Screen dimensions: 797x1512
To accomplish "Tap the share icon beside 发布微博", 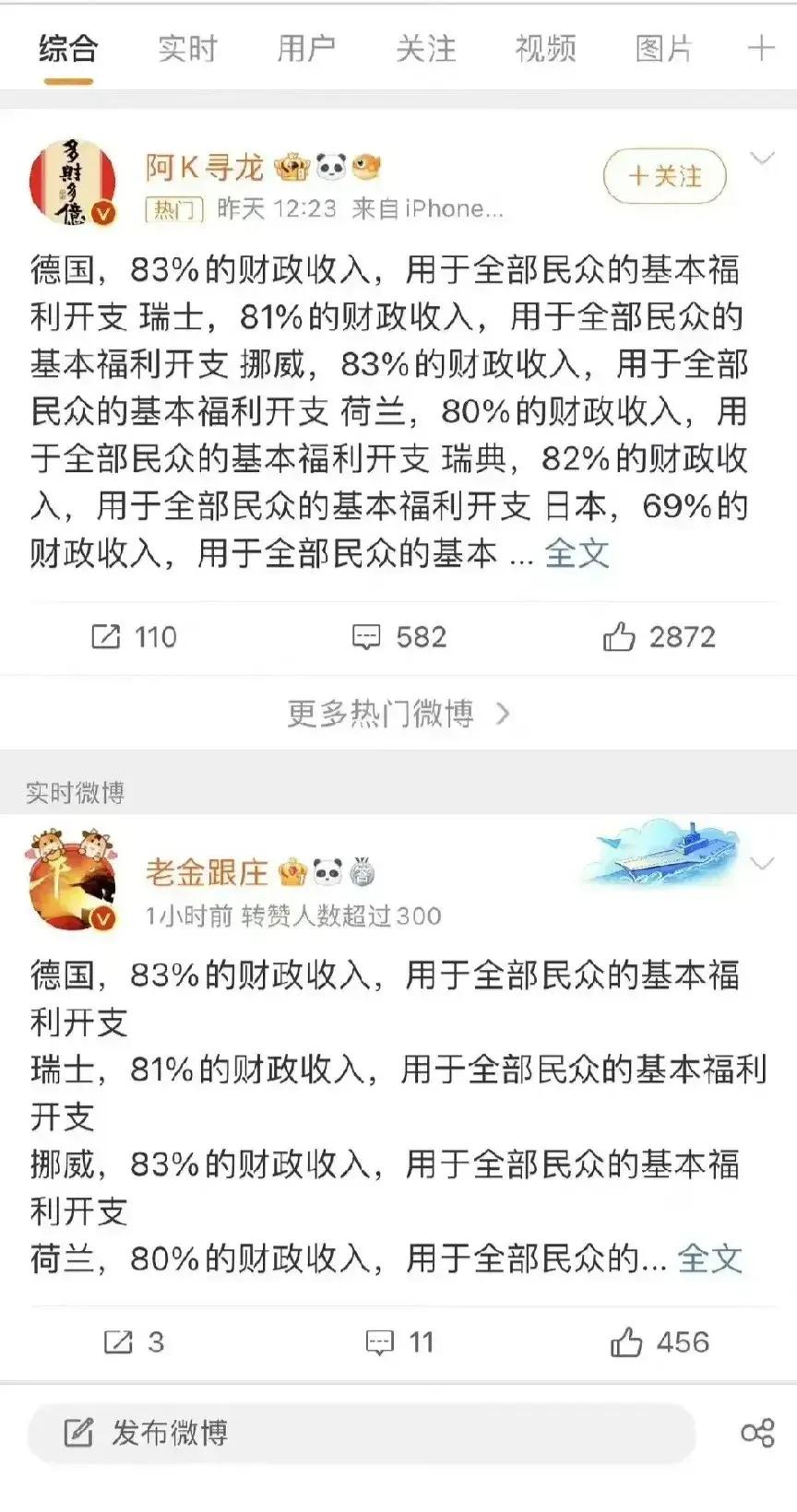I will click(x=757, y=1433).
